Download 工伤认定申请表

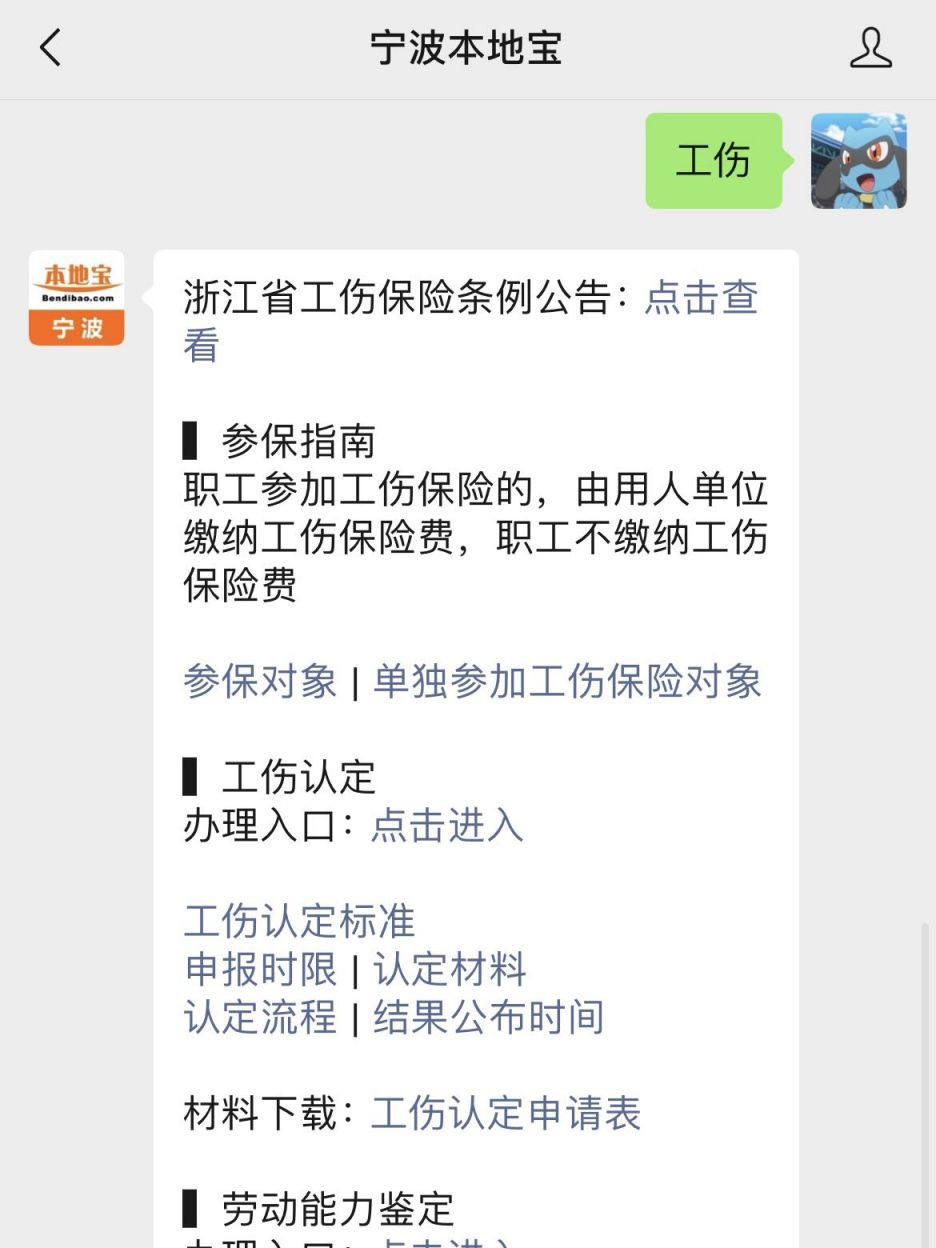(506, 1114)
